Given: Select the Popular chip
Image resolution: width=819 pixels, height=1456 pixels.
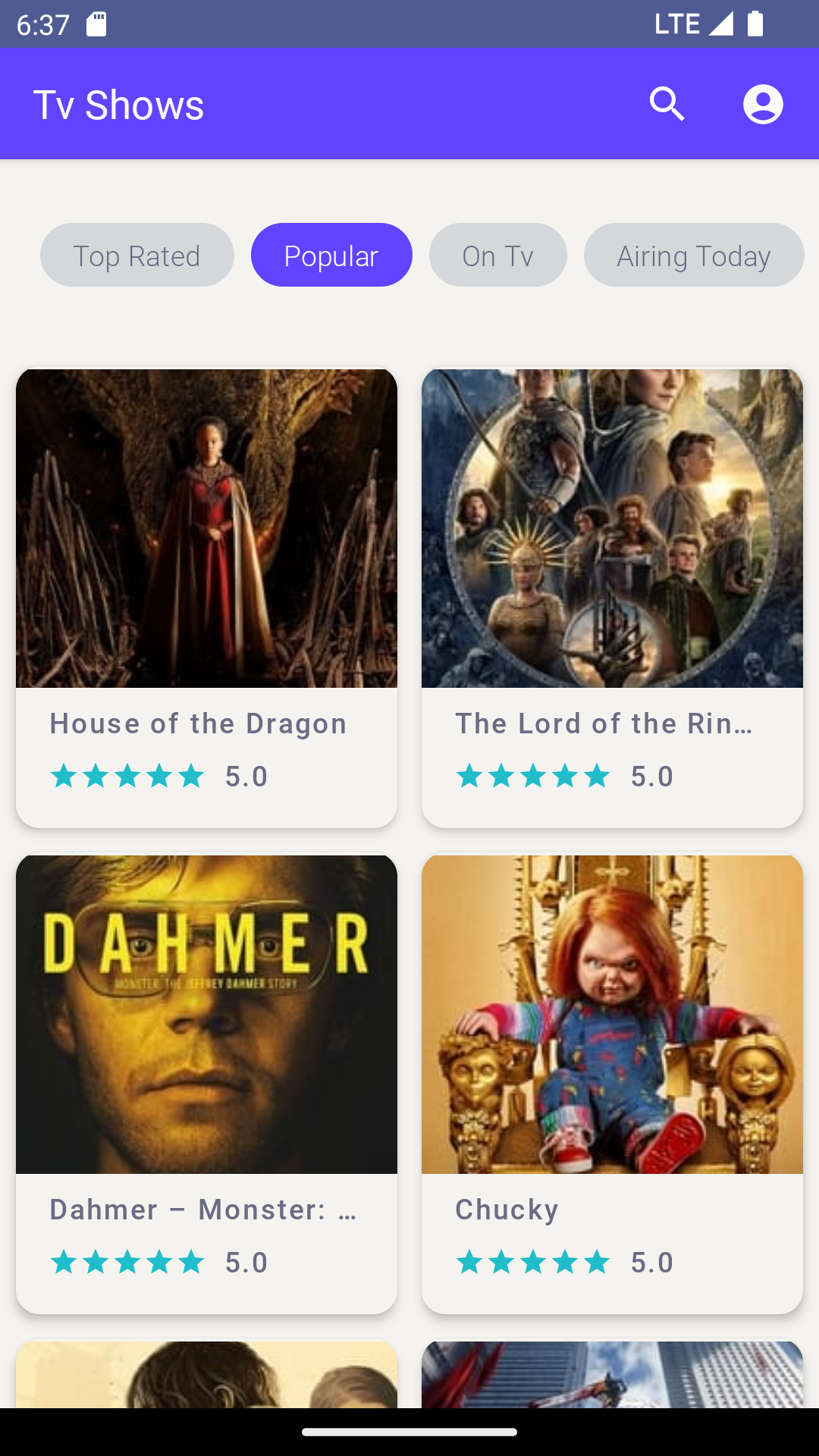Looking at the screenshot, I should [331, 256].
